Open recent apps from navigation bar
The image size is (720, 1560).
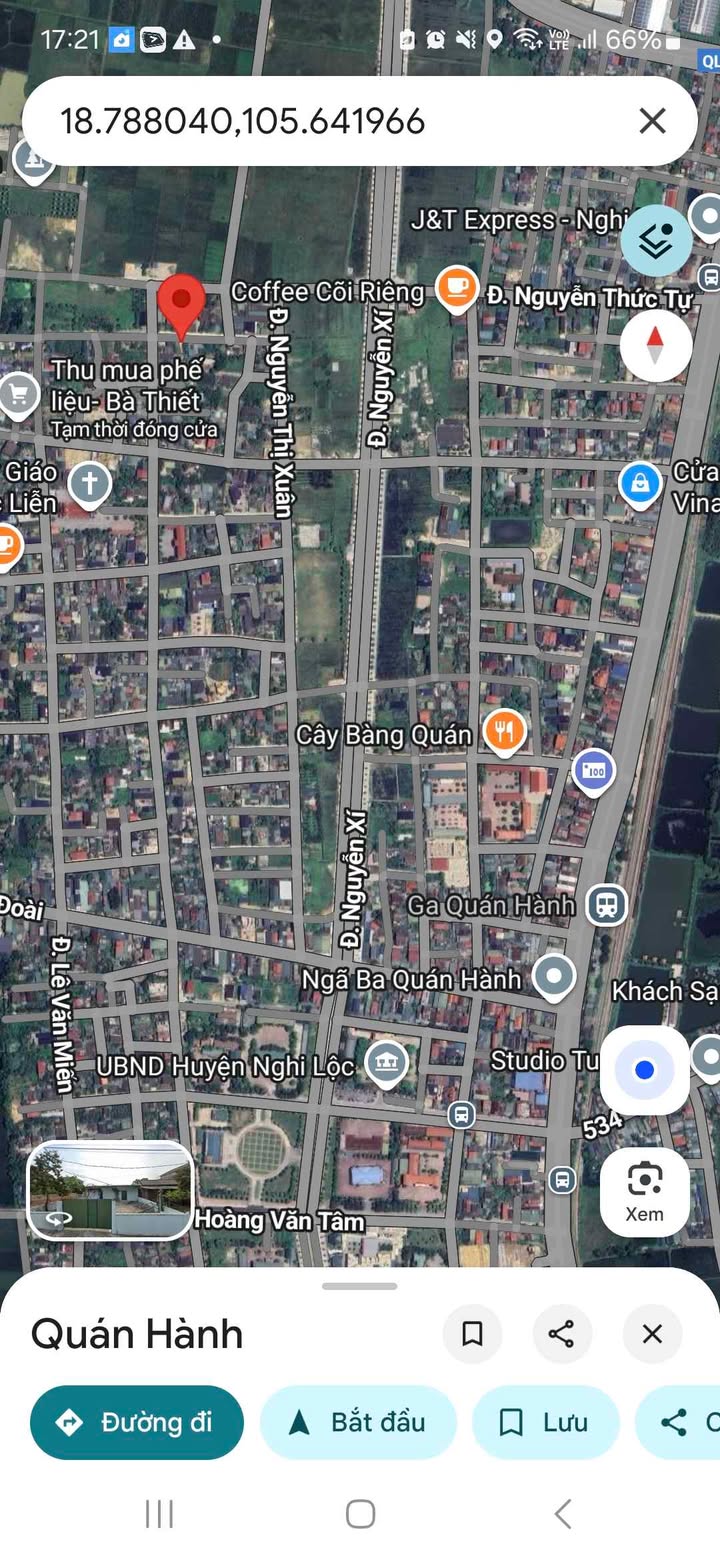point(159,1514)
